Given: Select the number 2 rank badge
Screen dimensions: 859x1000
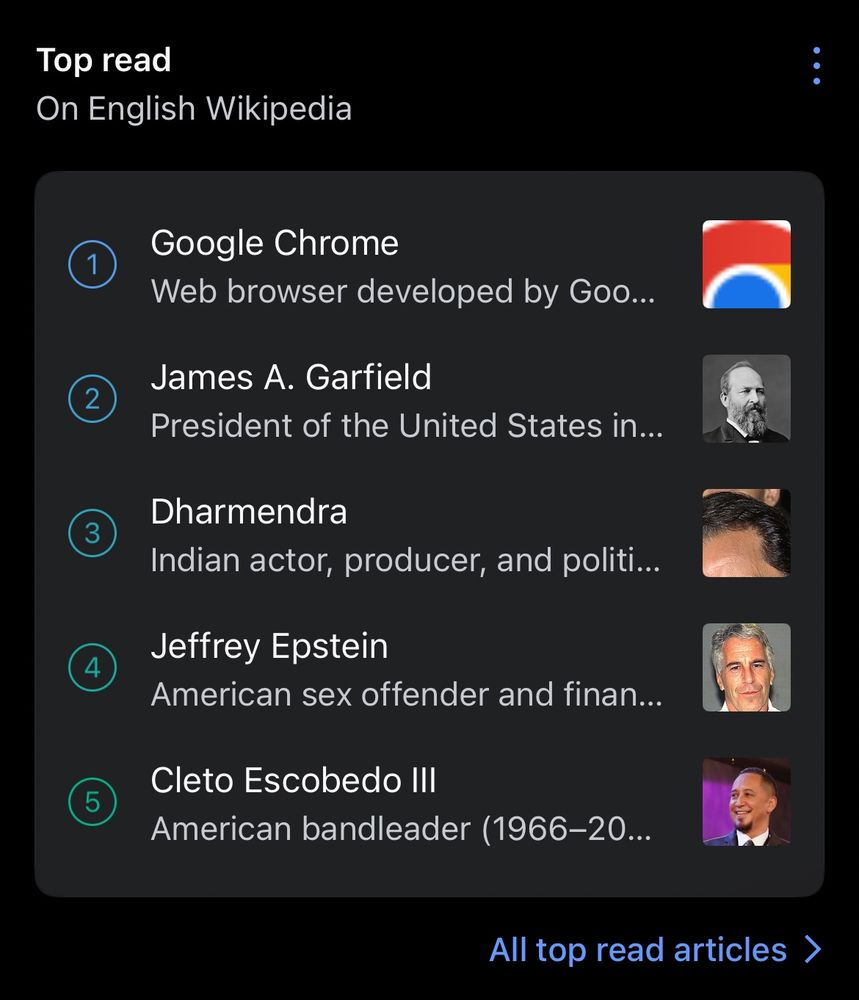Looking at the screenshot, I should (x=92, y=399).
